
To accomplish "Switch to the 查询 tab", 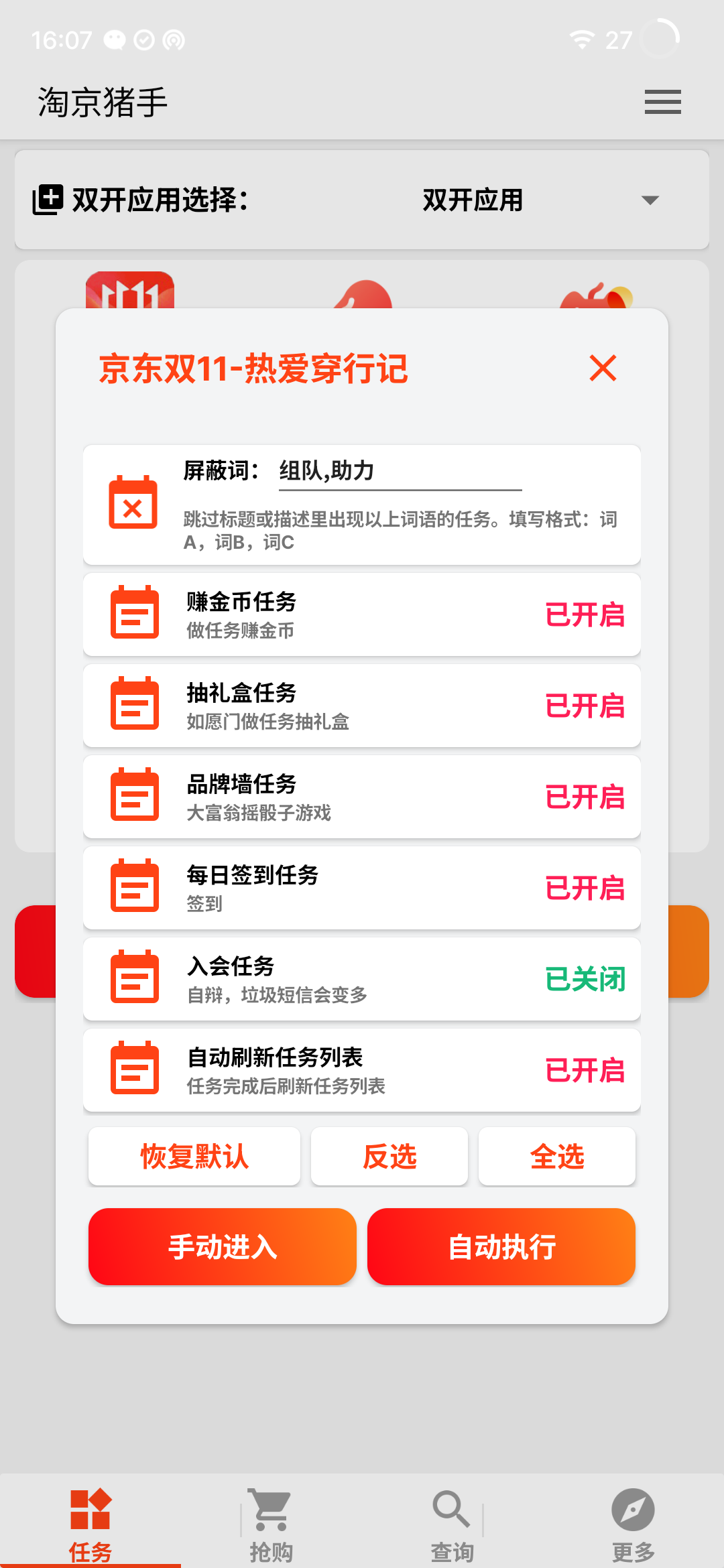I will 452,1522.
